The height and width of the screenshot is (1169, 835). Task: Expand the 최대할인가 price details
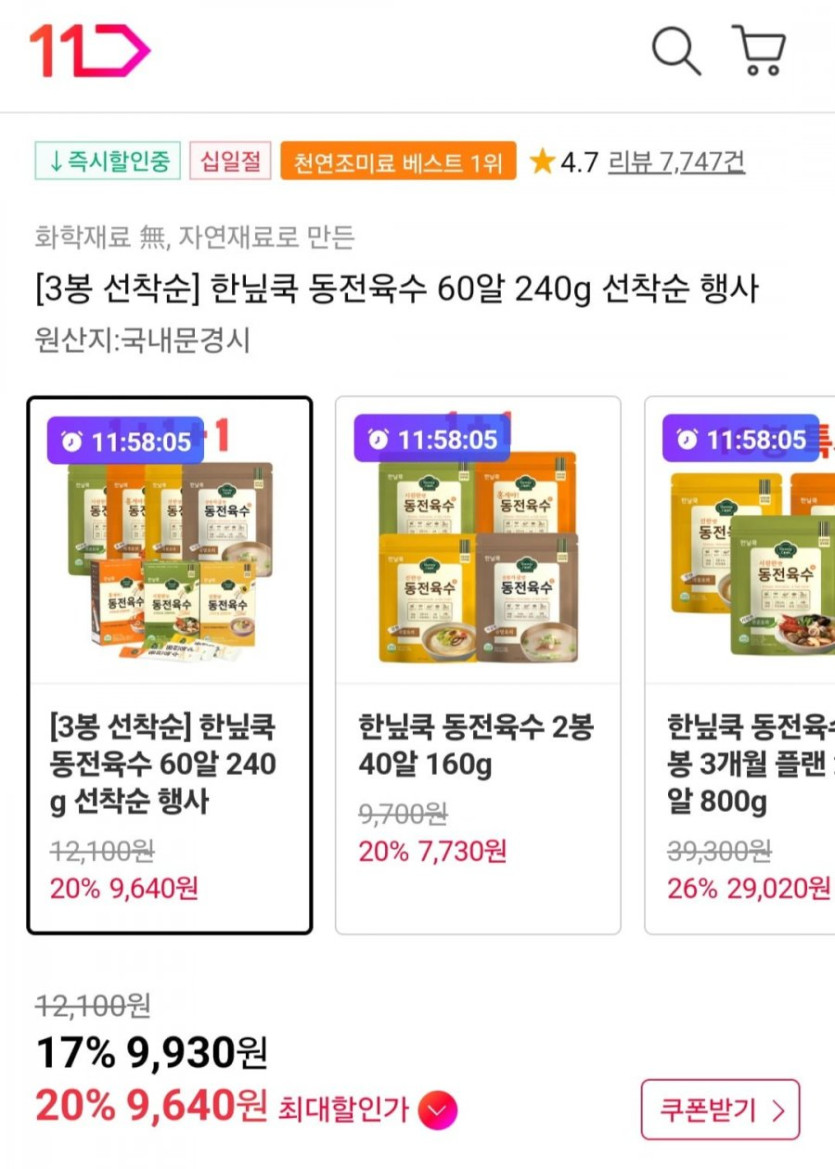pos(438,1109)
